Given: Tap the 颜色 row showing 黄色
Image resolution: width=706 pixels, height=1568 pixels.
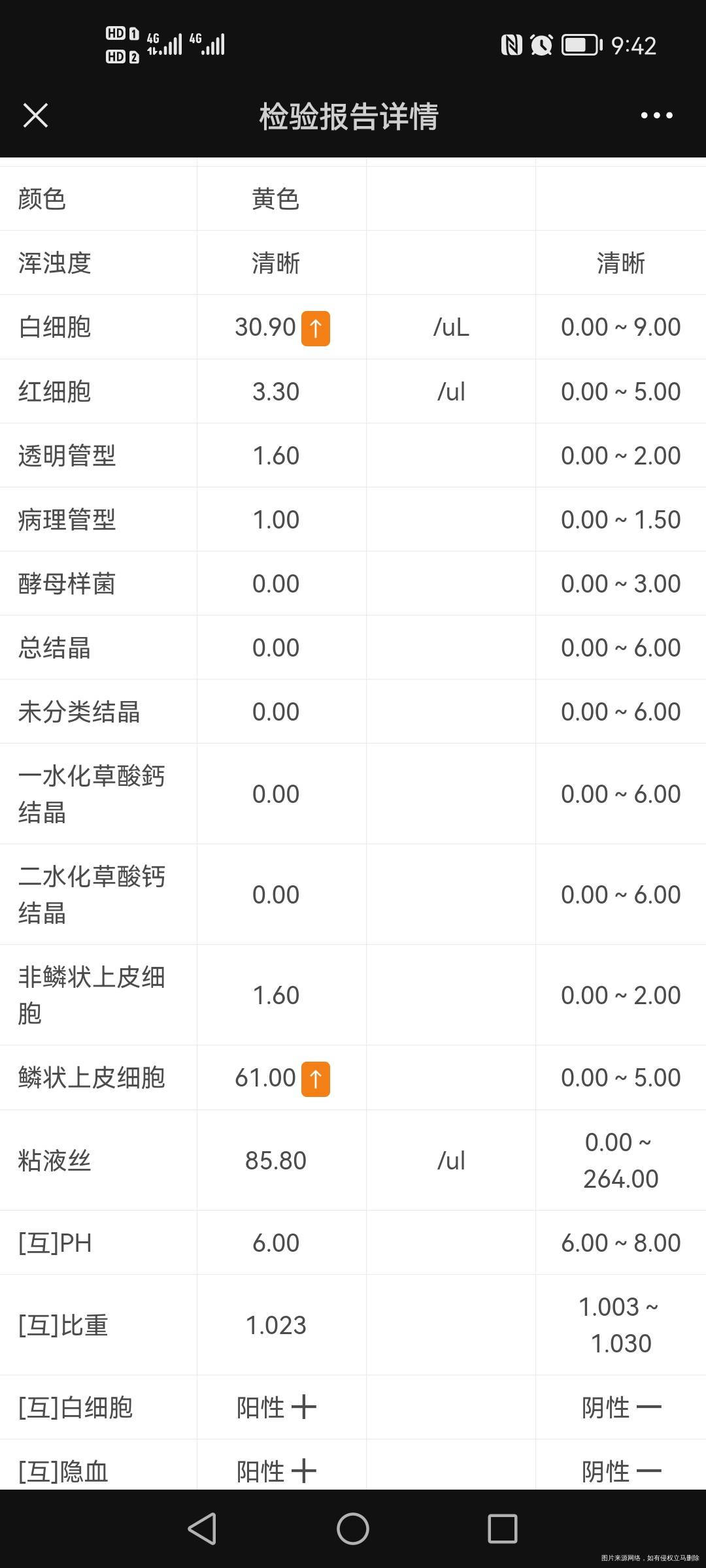Looking at the screenshot, I should coord(275,200).
